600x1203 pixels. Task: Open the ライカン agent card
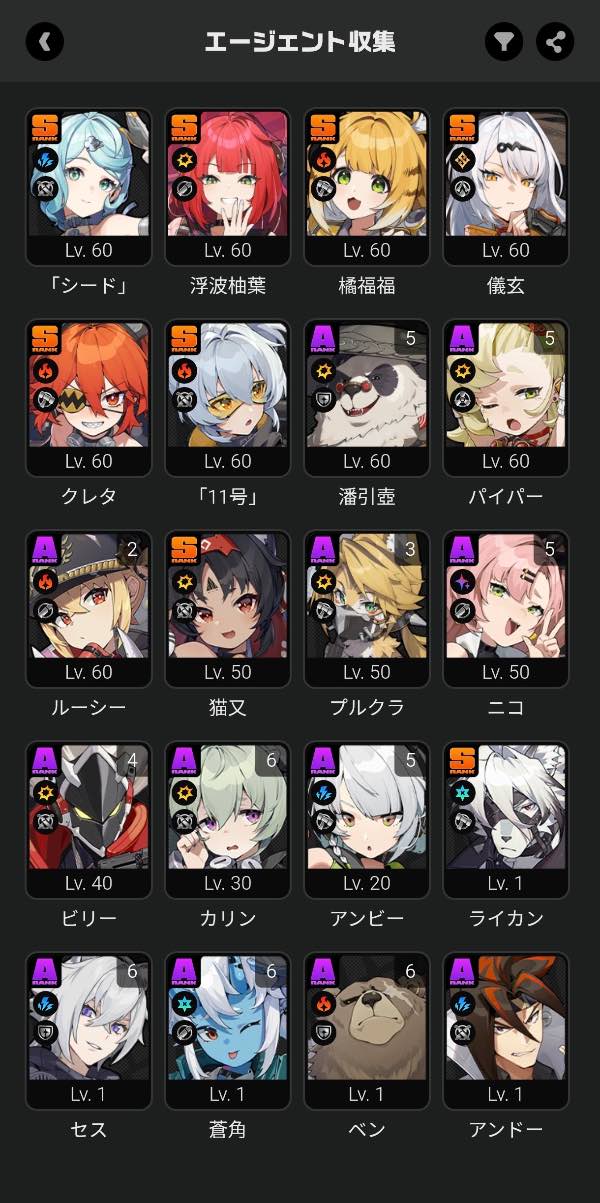pos(505,820)
